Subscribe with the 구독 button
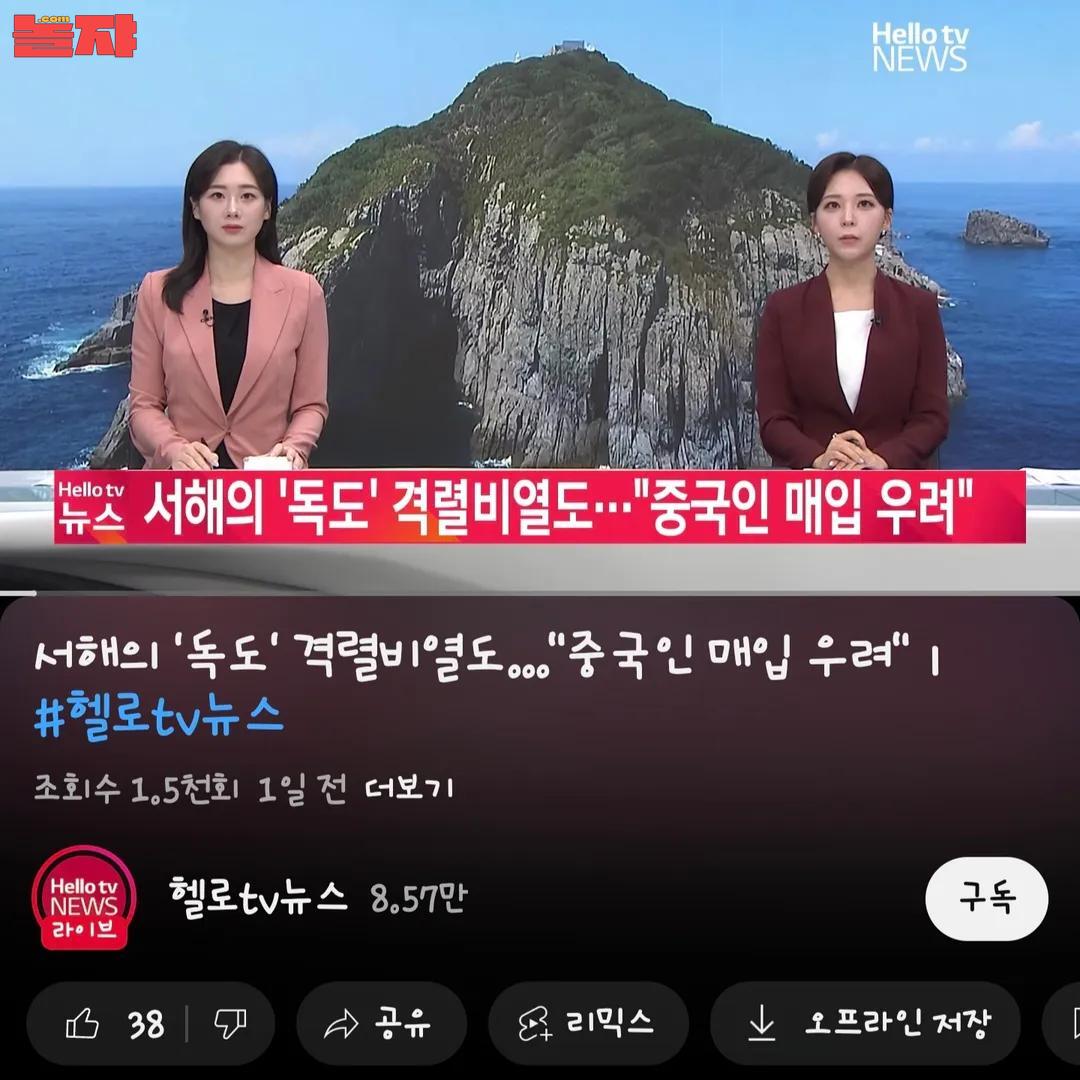Viewport: 1080px width, 1080px height. point(986,898)
